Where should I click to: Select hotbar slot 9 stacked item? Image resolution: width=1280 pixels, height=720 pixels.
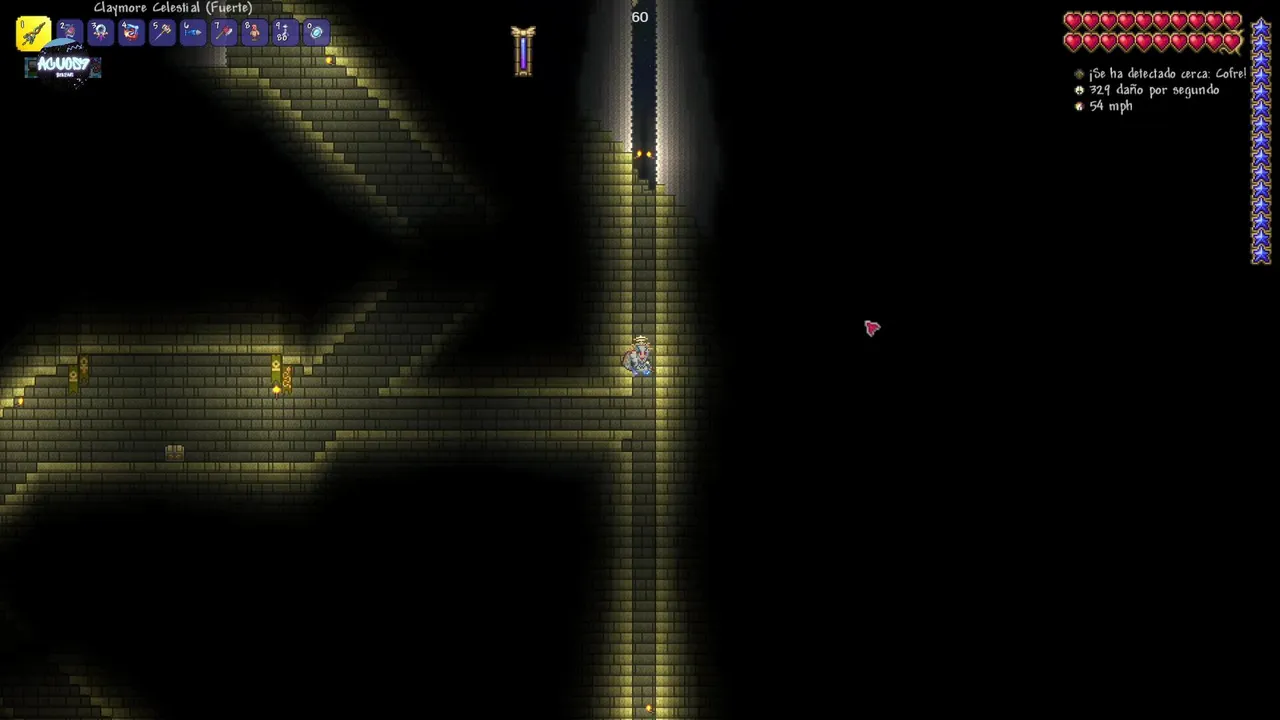coord(285,32)
